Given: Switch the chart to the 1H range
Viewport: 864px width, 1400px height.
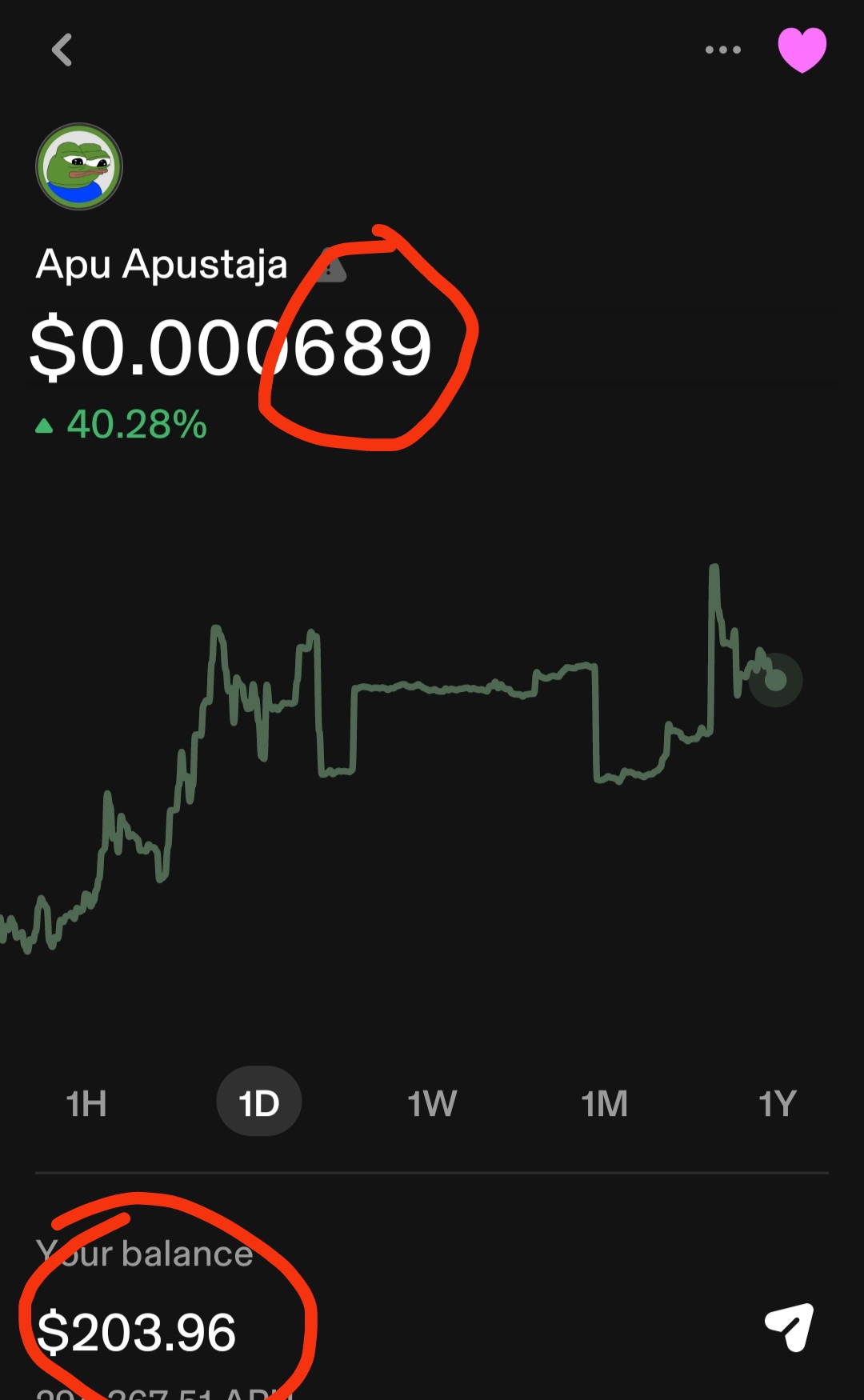Looking at the screenshot, I should (86, 1103).
